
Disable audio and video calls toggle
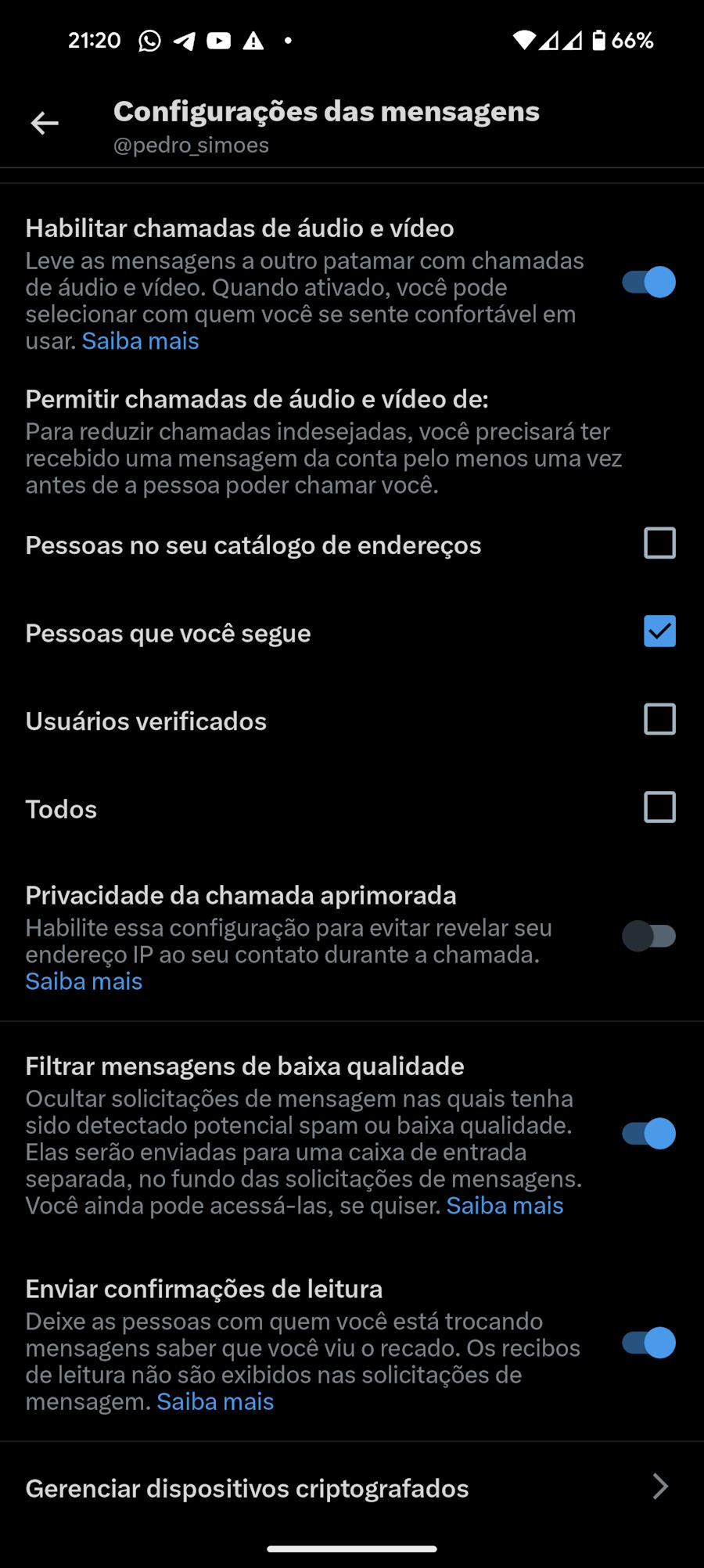[648, 282]
